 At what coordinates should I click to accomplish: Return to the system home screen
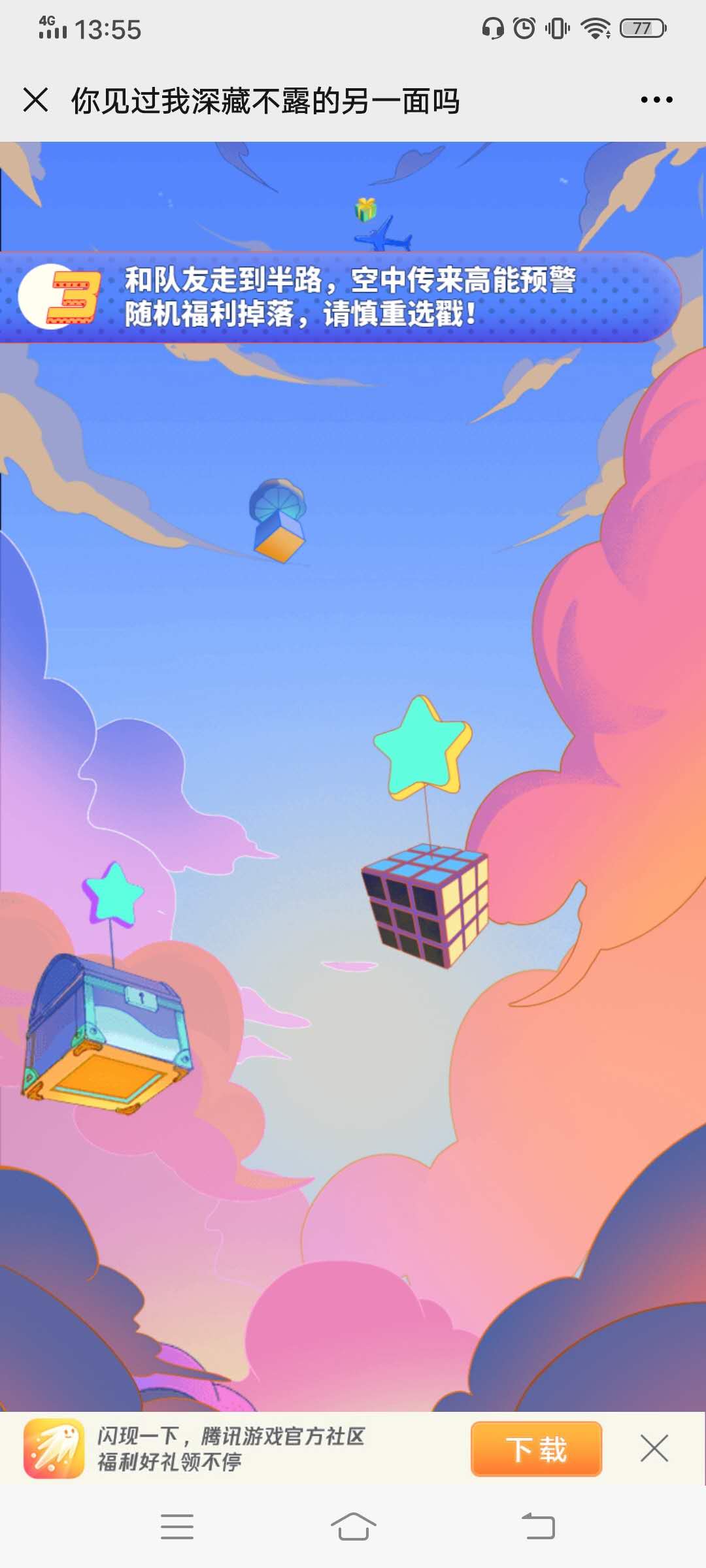click(353, 1527)
